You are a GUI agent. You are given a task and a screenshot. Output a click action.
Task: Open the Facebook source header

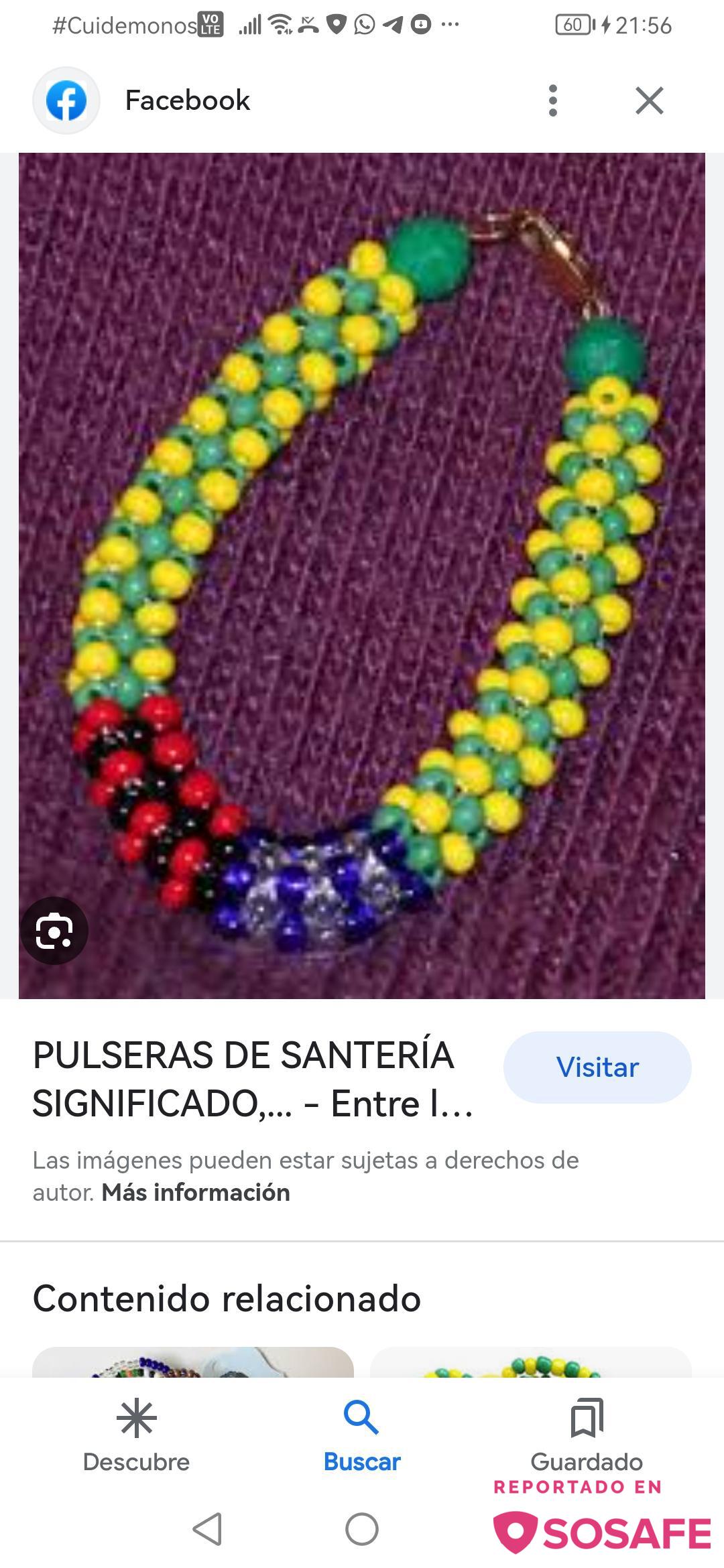click(186, 101)
